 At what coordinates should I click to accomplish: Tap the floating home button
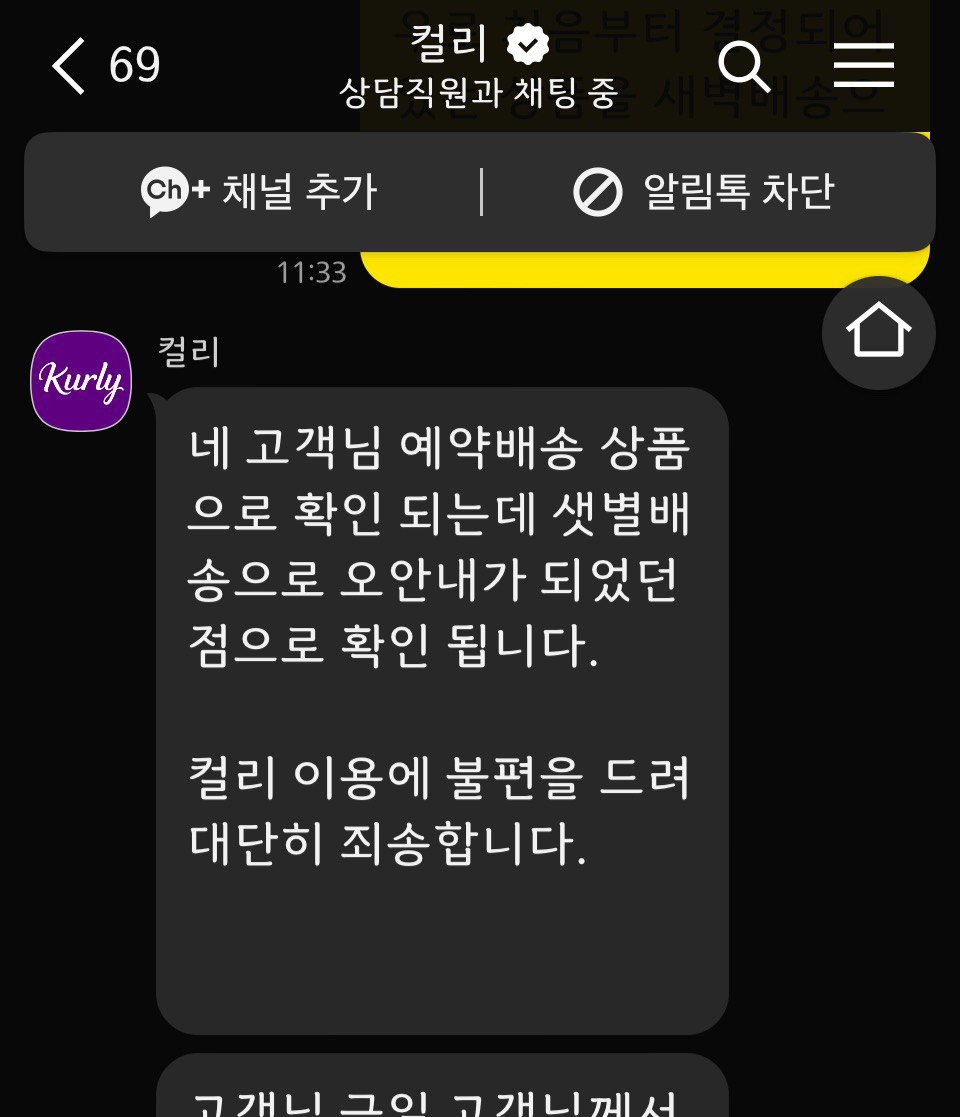(x=878, y=332)
